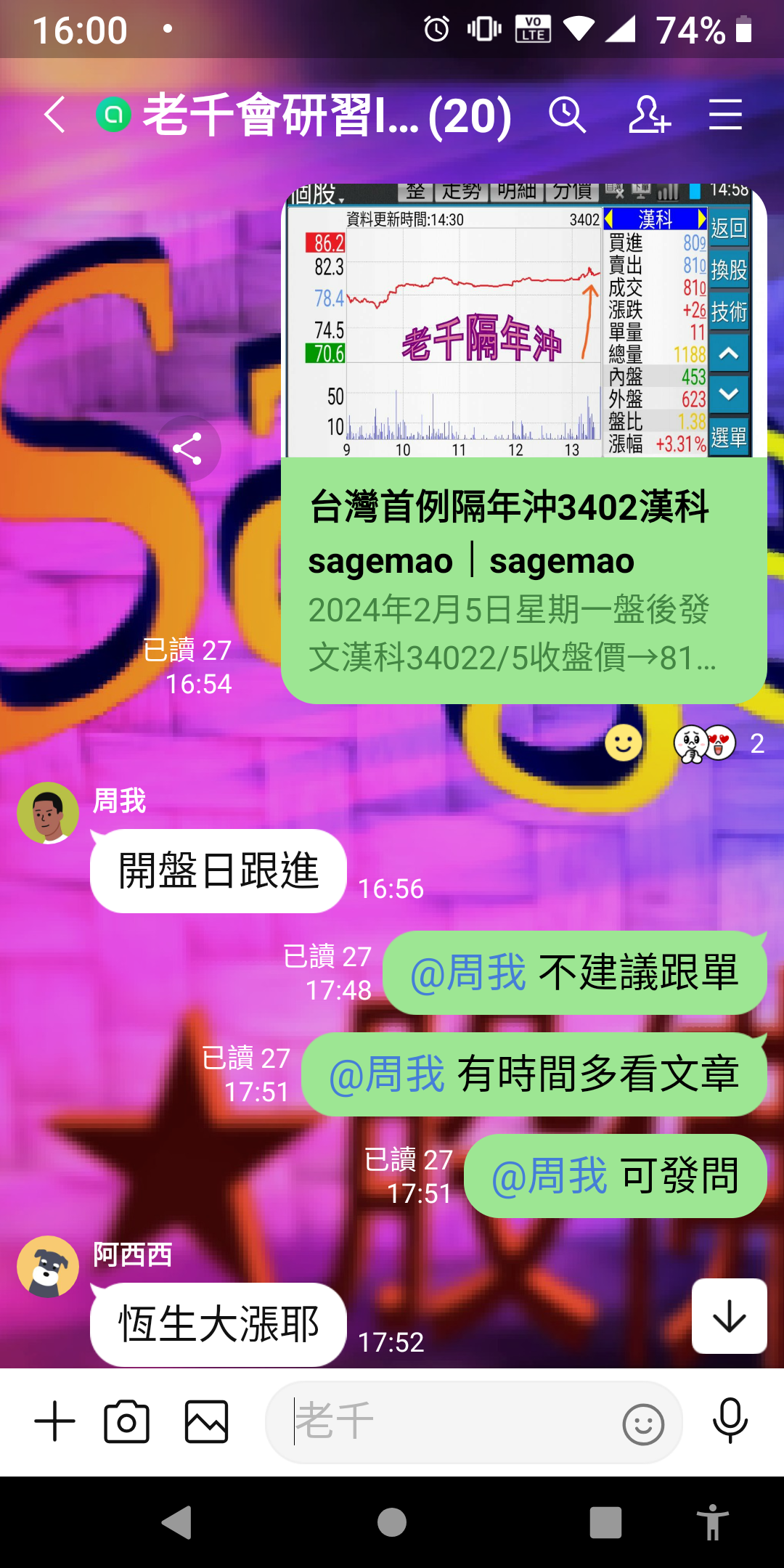This screenshot has height=1568, width=784.
Task: Jump to the latest messages with down arrow
Action: tap(730, 1316)
